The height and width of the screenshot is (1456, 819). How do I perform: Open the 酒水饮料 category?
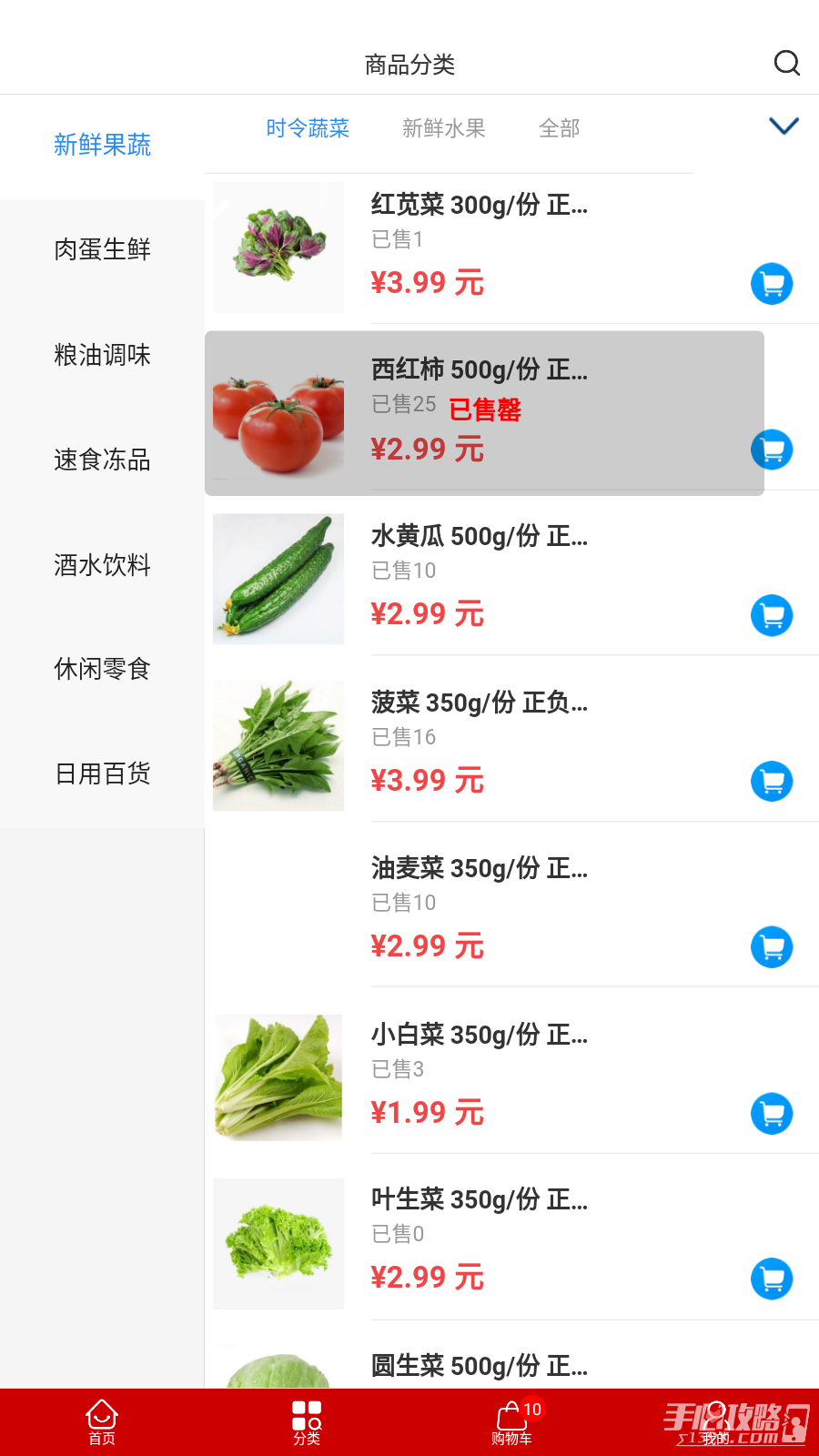(x=102, y=565)
